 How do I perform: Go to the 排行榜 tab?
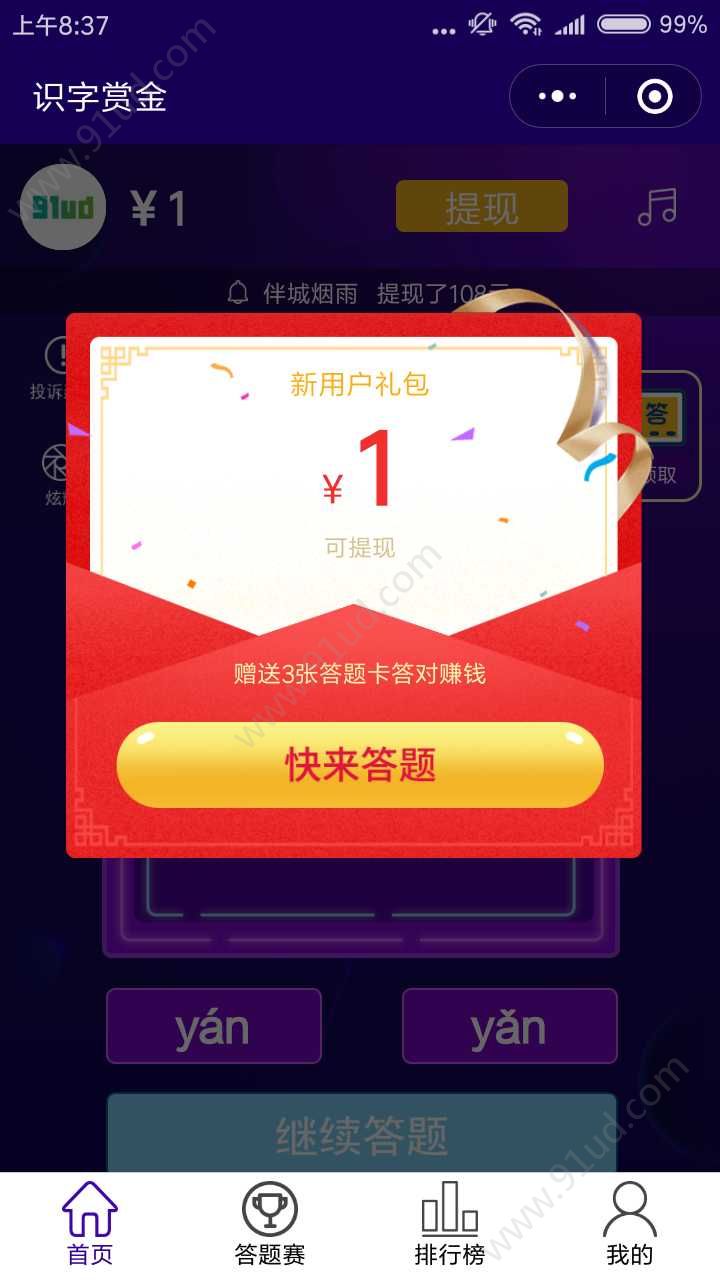pos(450,1224)
